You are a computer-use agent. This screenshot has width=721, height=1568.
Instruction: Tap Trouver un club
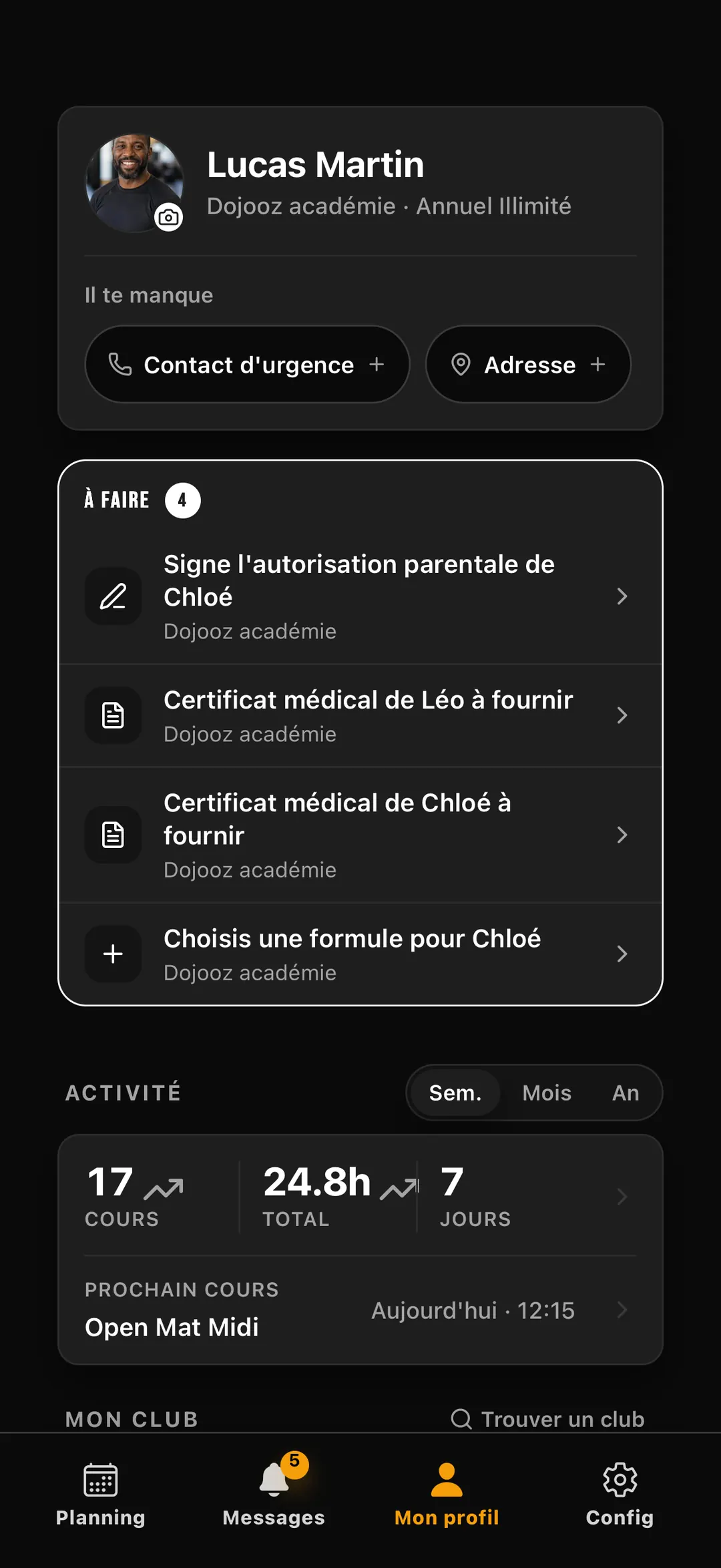pos(547,1419)
